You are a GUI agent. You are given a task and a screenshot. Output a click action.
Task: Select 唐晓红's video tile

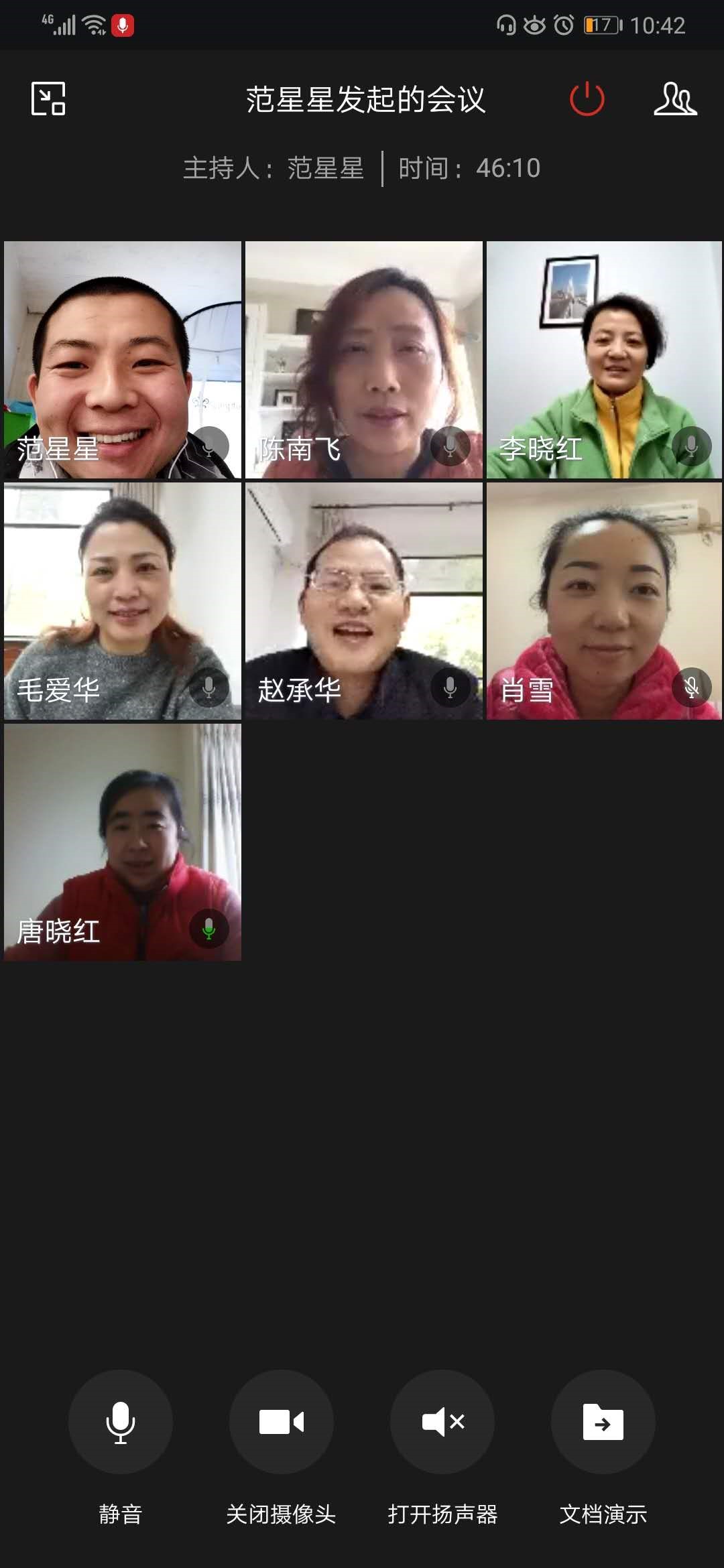point(123,842)
